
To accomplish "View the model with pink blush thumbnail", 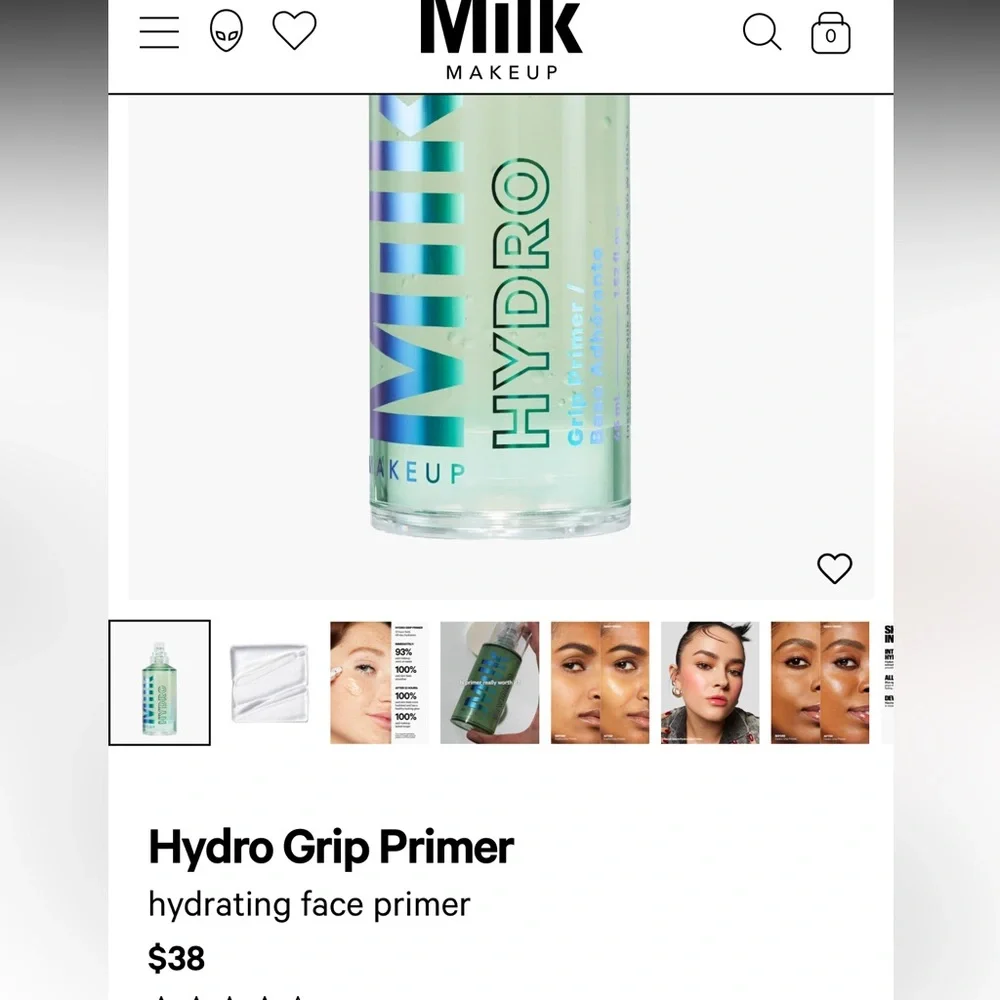I will point(709,683).
